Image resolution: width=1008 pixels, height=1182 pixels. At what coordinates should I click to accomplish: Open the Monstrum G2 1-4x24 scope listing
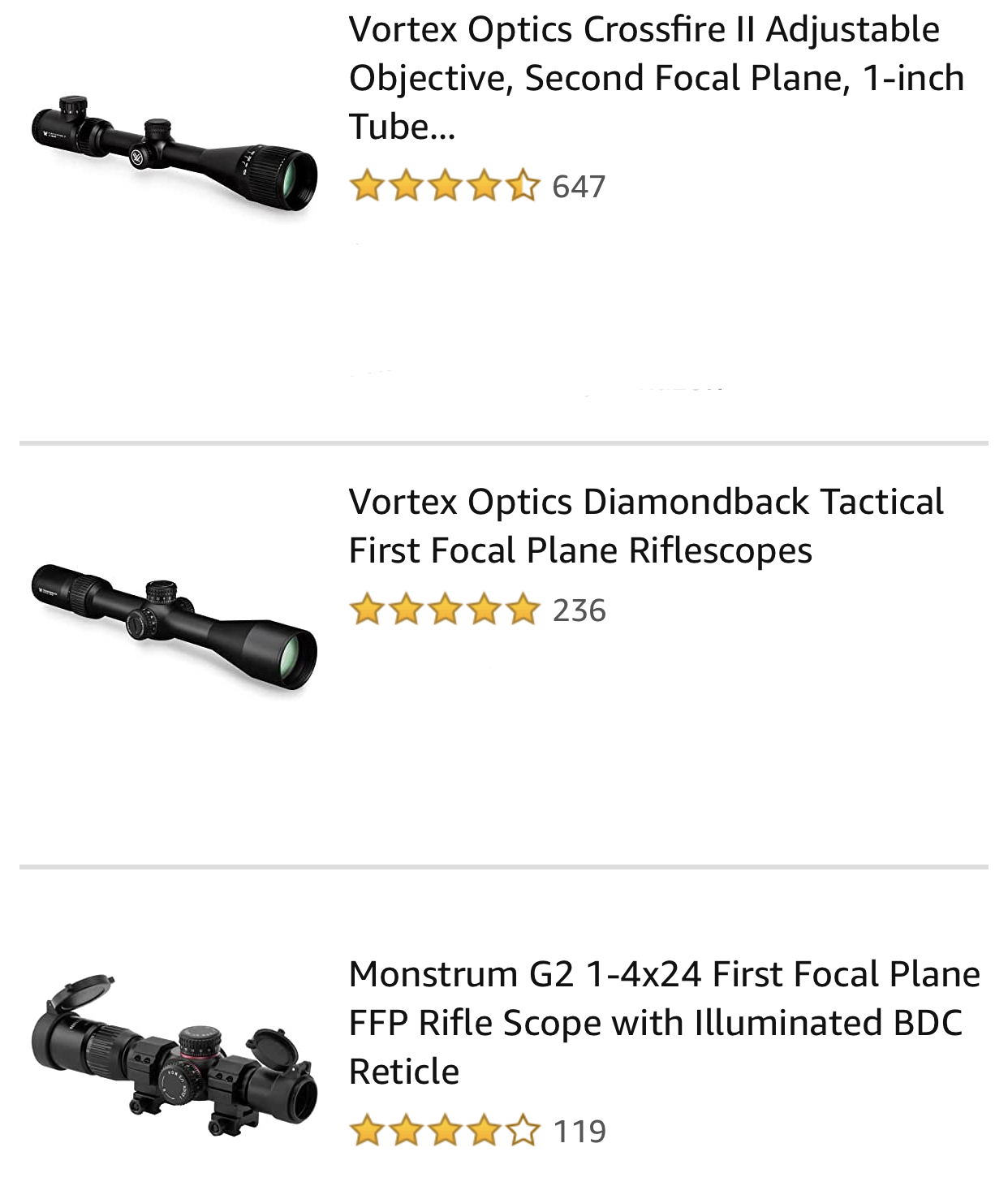(x=664, y=1022)
